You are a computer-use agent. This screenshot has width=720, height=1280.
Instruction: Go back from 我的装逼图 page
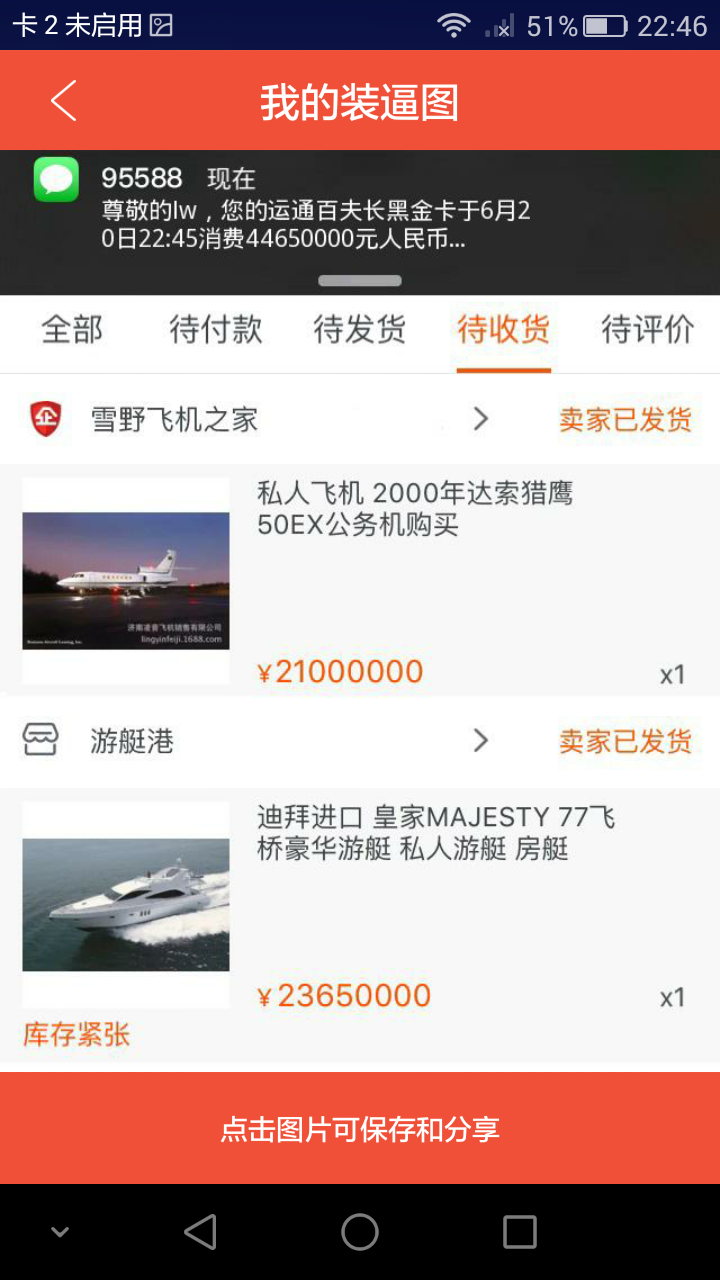[64, 101]
